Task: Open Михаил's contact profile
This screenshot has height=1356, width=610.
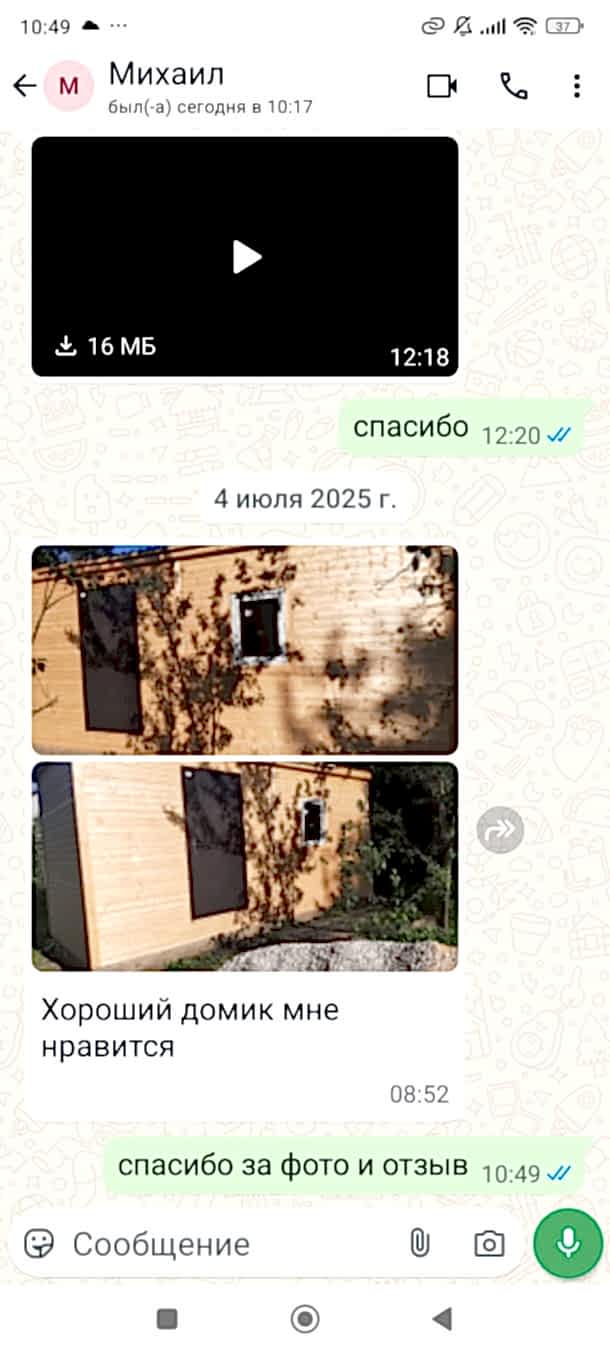Action: (x=200, y=86)
